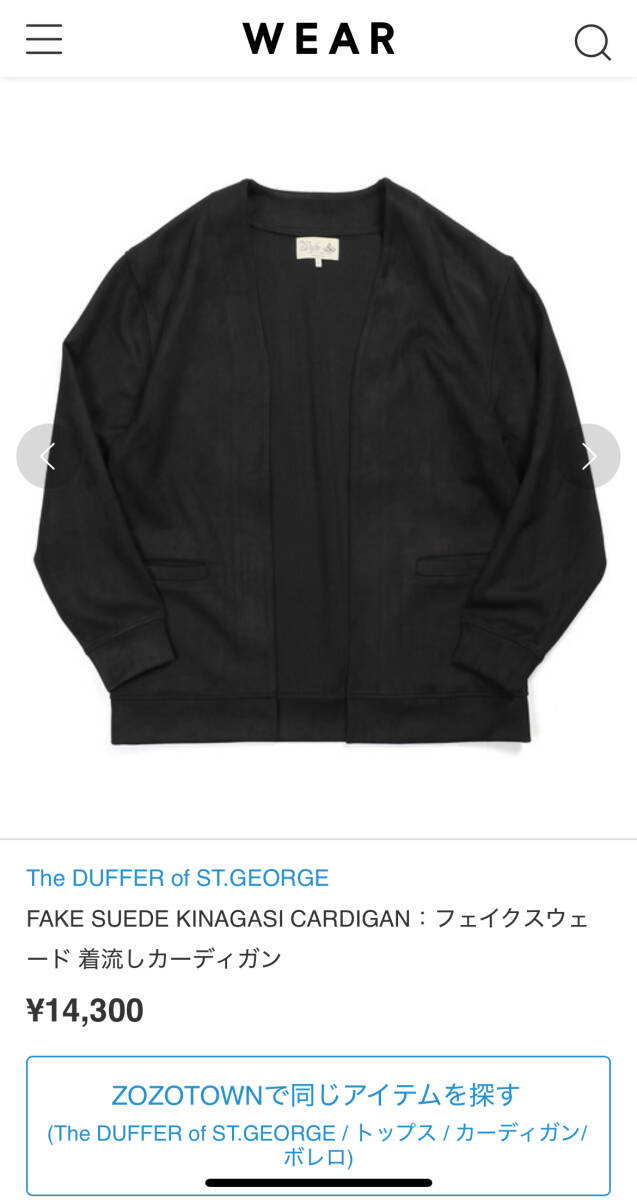
Task: Open the hamburger menu
Action: pyautogui.click(x=44, y=39)
